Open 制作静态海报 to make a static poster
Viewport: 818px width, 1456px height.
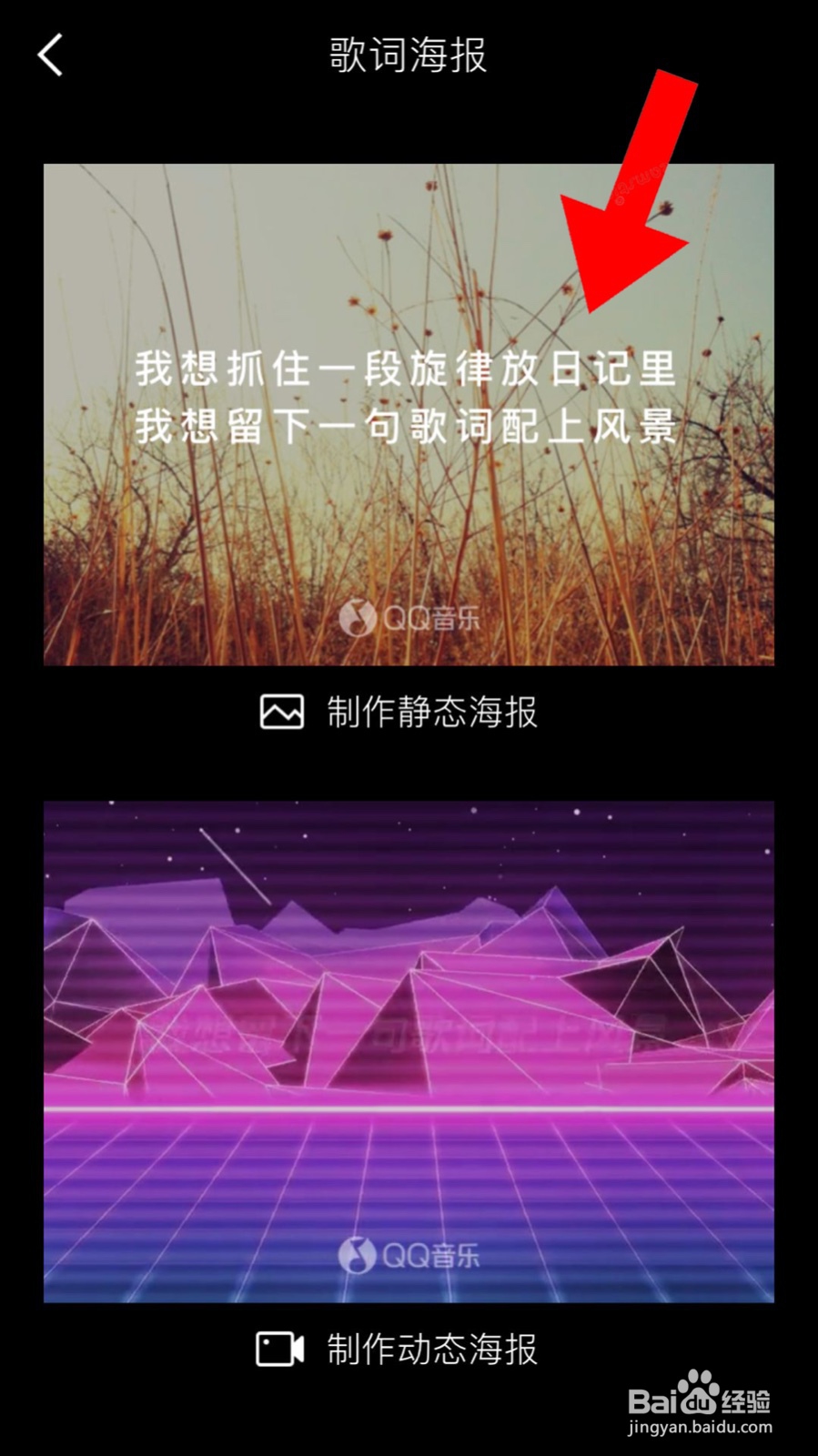tap(432, 713)
